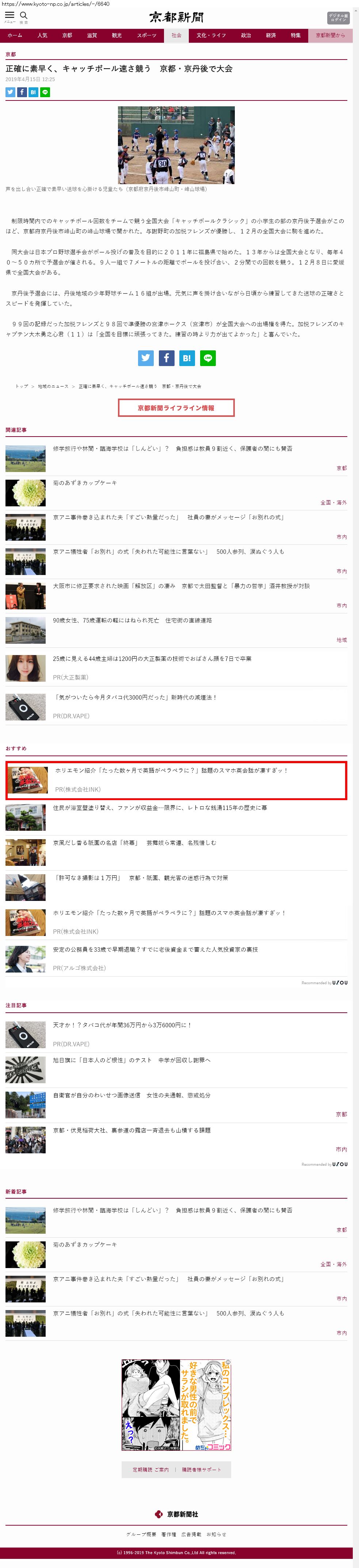
Task: Open the hamburger menu
Action: pyautogui.click(x=10, y=16)
